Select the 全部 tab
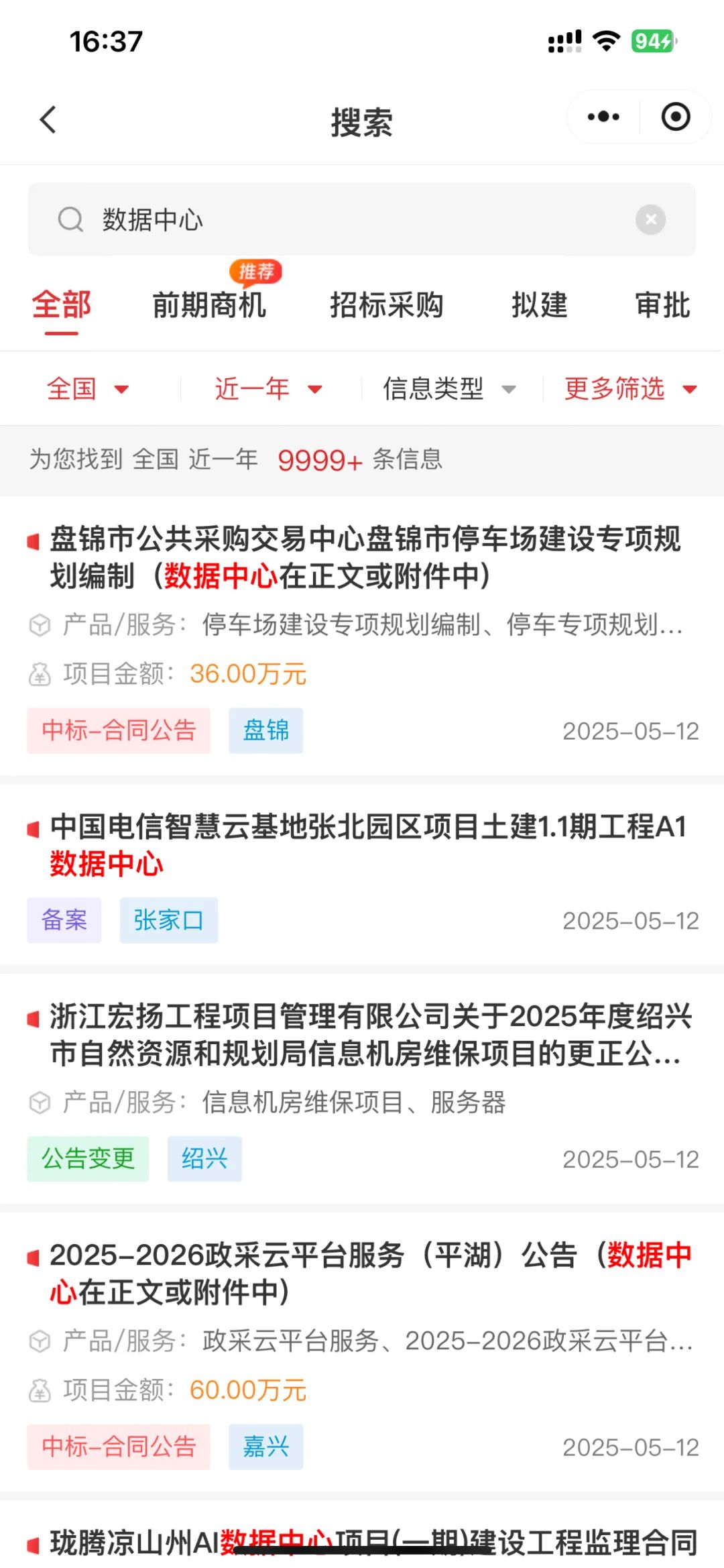The height and width of the screenshot is (1568, 724). [62, 305]
